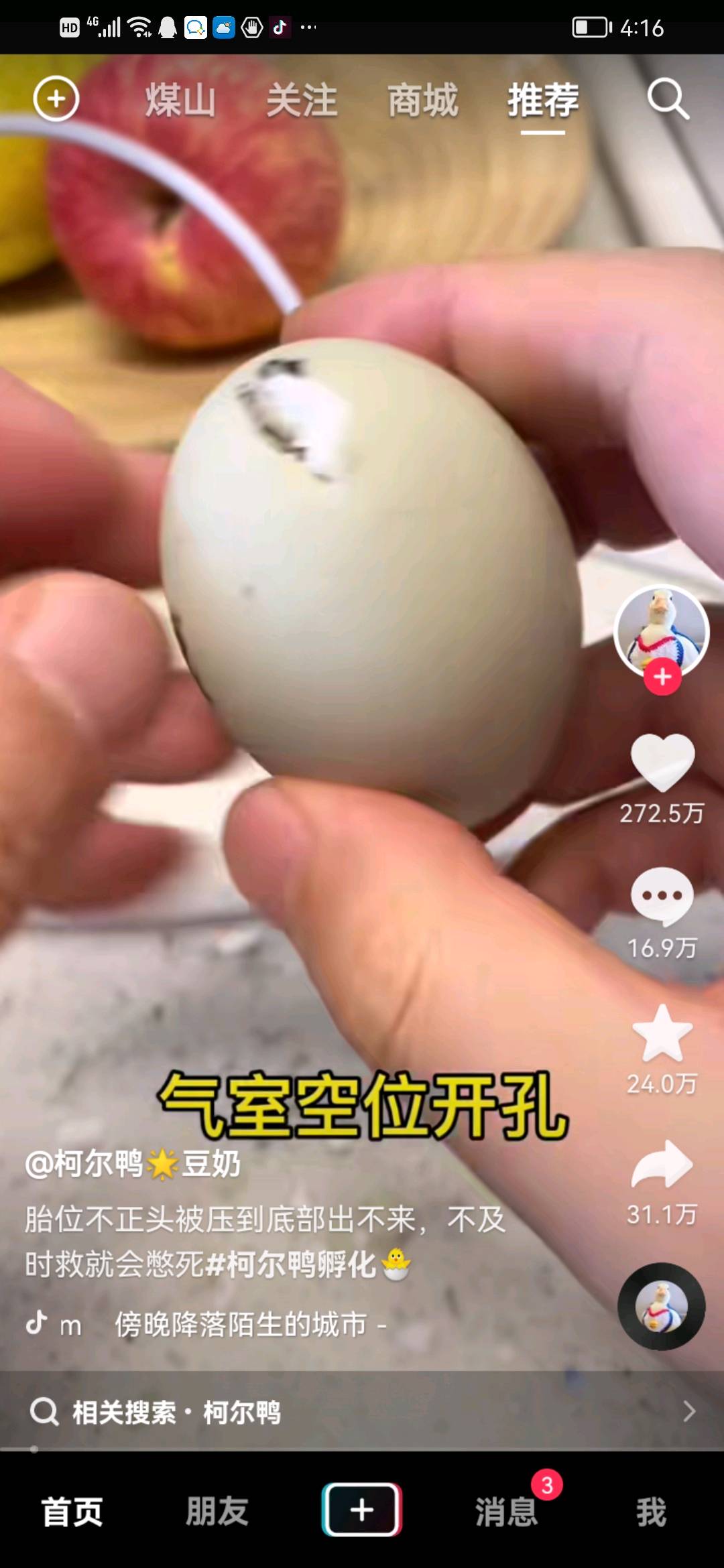Open the search magnifier icon
This screenshot has width=724, height=1568.
[x=668, y=99]
